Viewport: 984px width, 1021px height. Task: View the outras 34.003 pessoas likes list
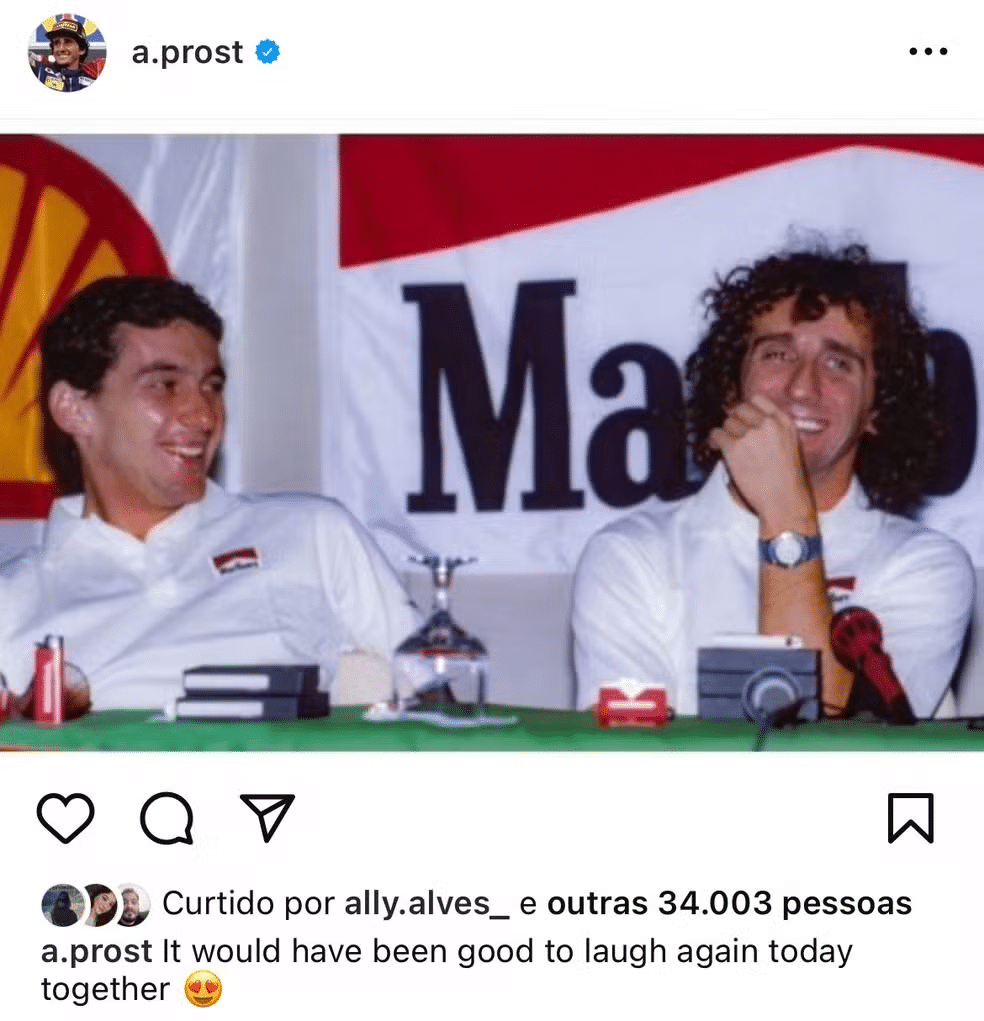tap(729, 904)
